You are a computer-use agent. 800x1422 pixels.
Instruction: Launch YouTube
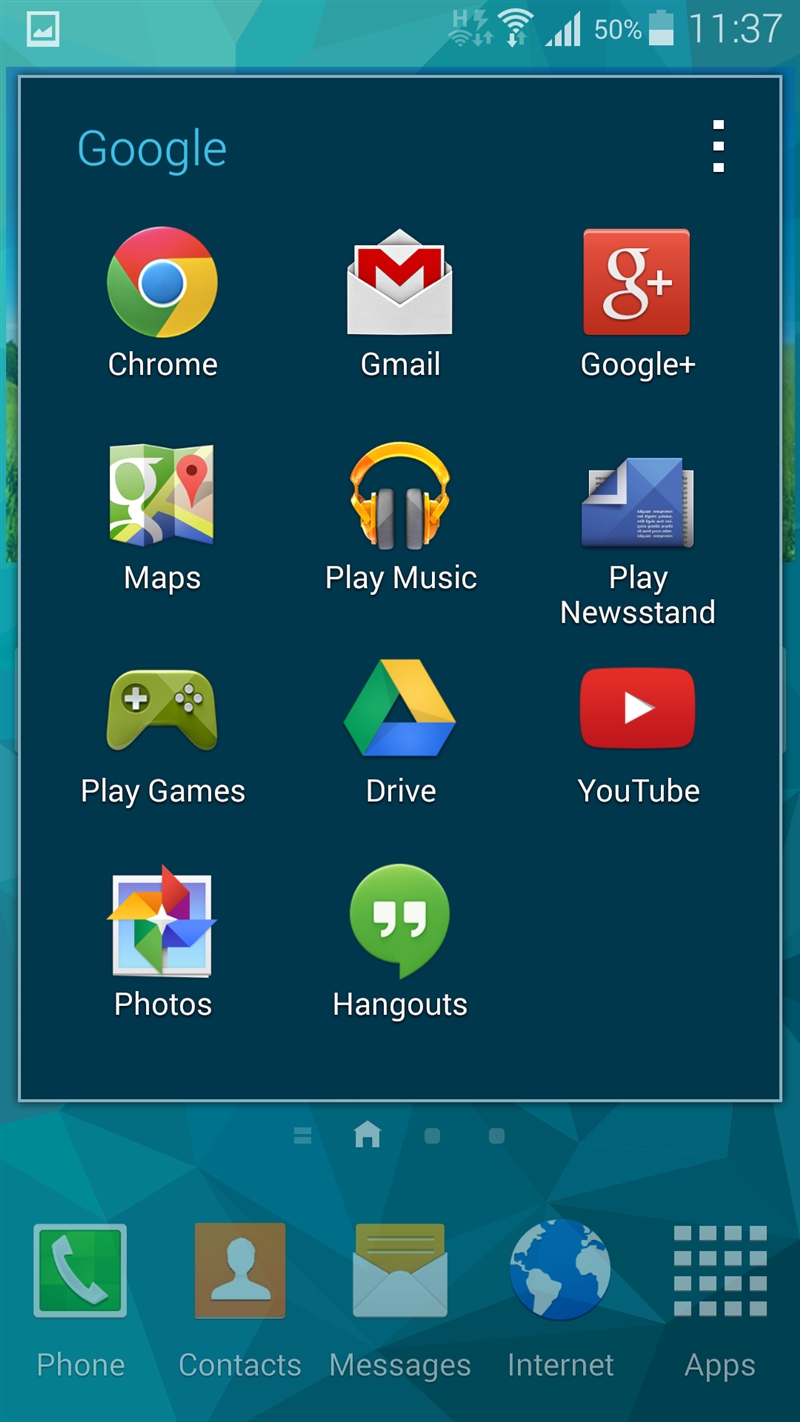[x=637, y=710]
